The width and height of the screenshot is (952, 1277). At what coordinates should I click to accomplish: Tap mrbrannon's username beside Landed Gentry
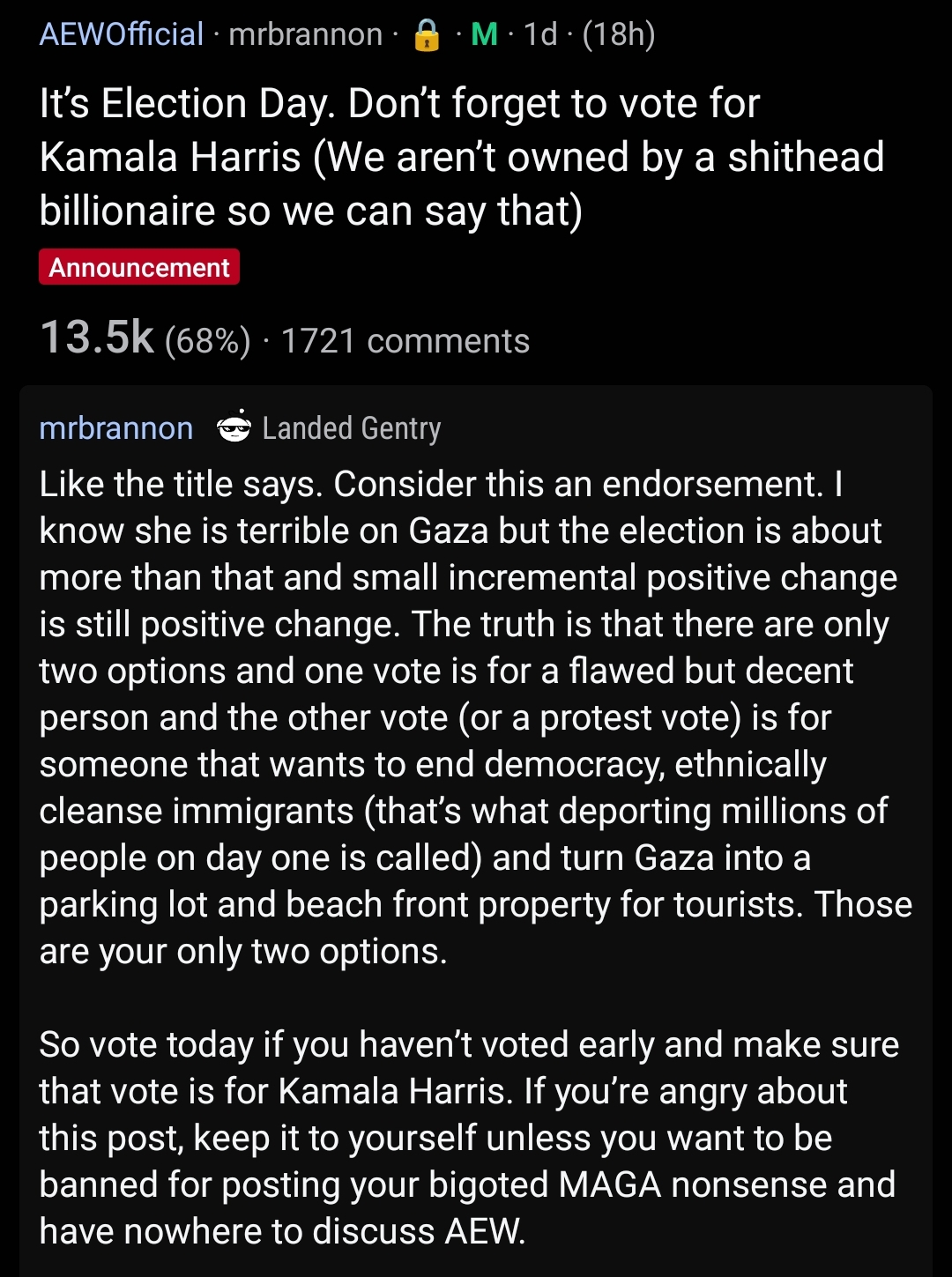click(116, 428)
